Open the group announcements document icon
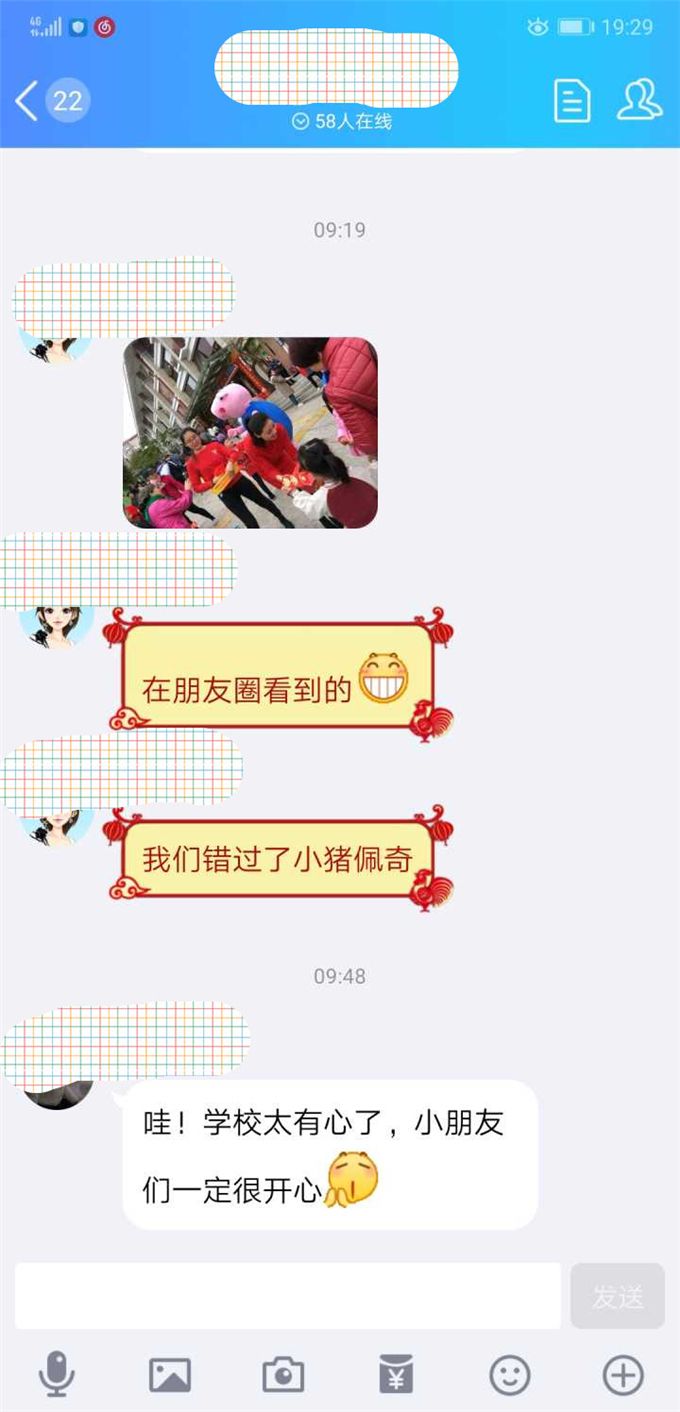Viewport: 680px width, 1412px height. [572, 101]
